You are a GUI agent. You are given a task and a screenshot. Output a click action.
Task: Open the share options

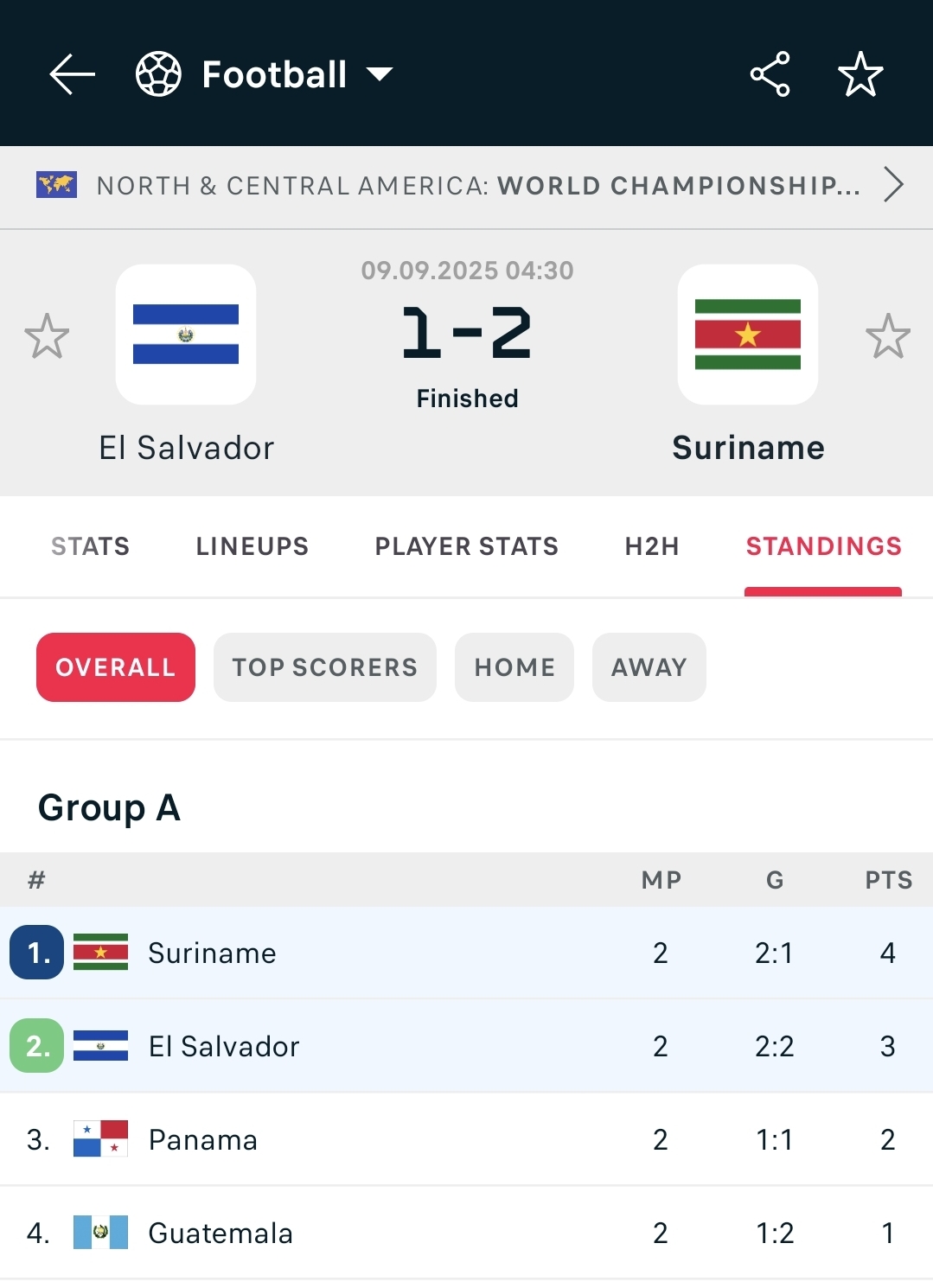point(769,73)
